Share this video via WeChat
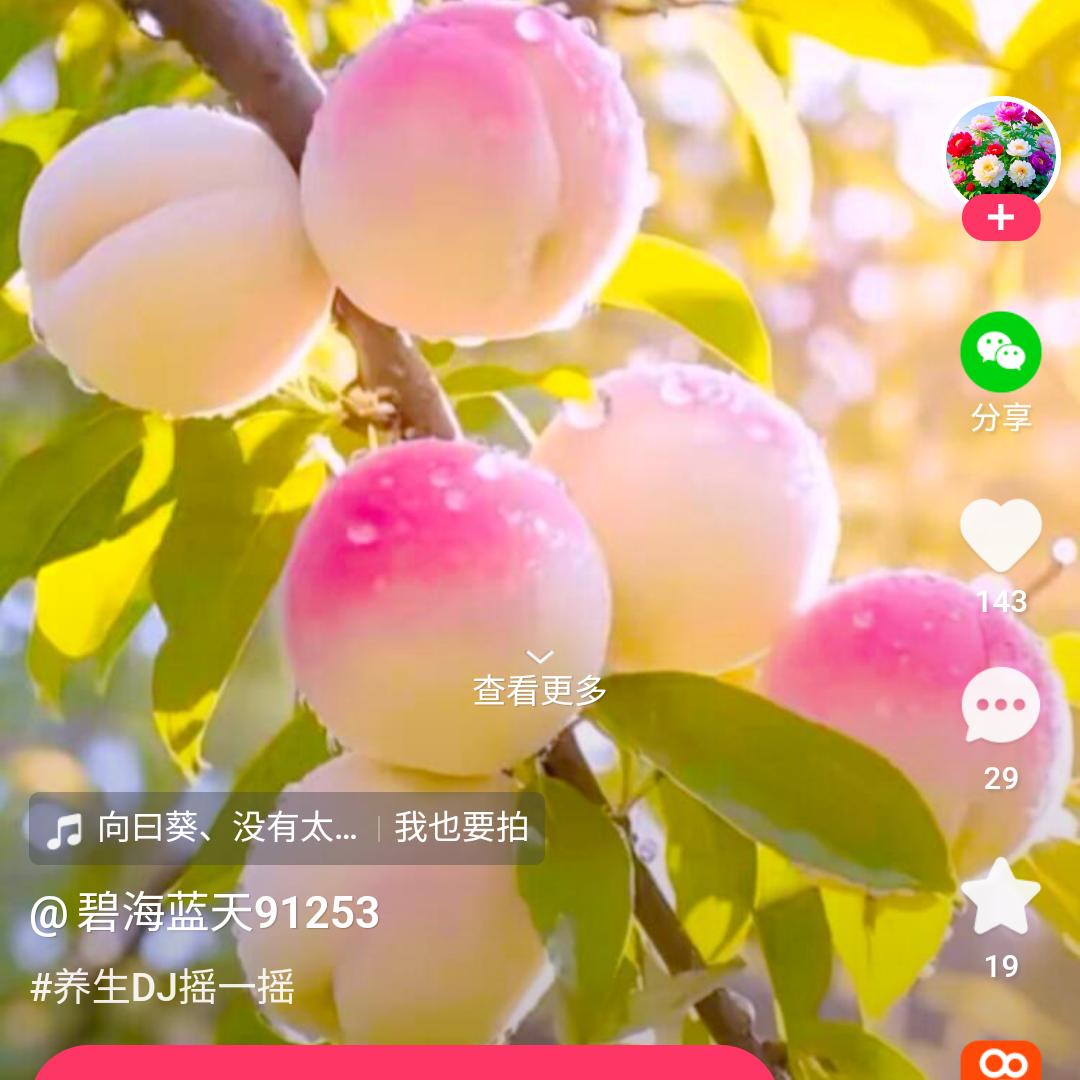 coord(1001,352)
